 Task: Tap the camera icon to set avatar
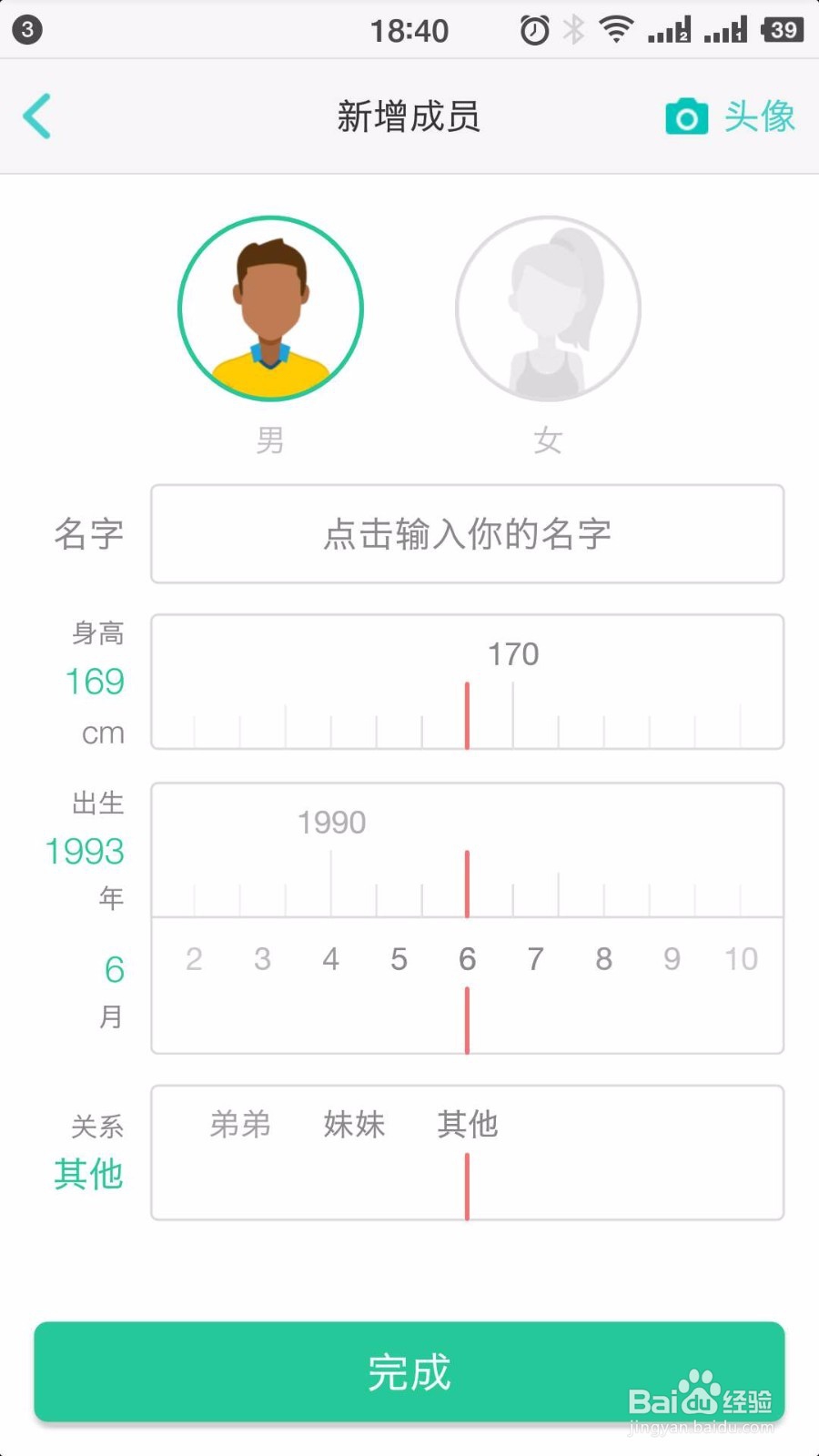686,116
